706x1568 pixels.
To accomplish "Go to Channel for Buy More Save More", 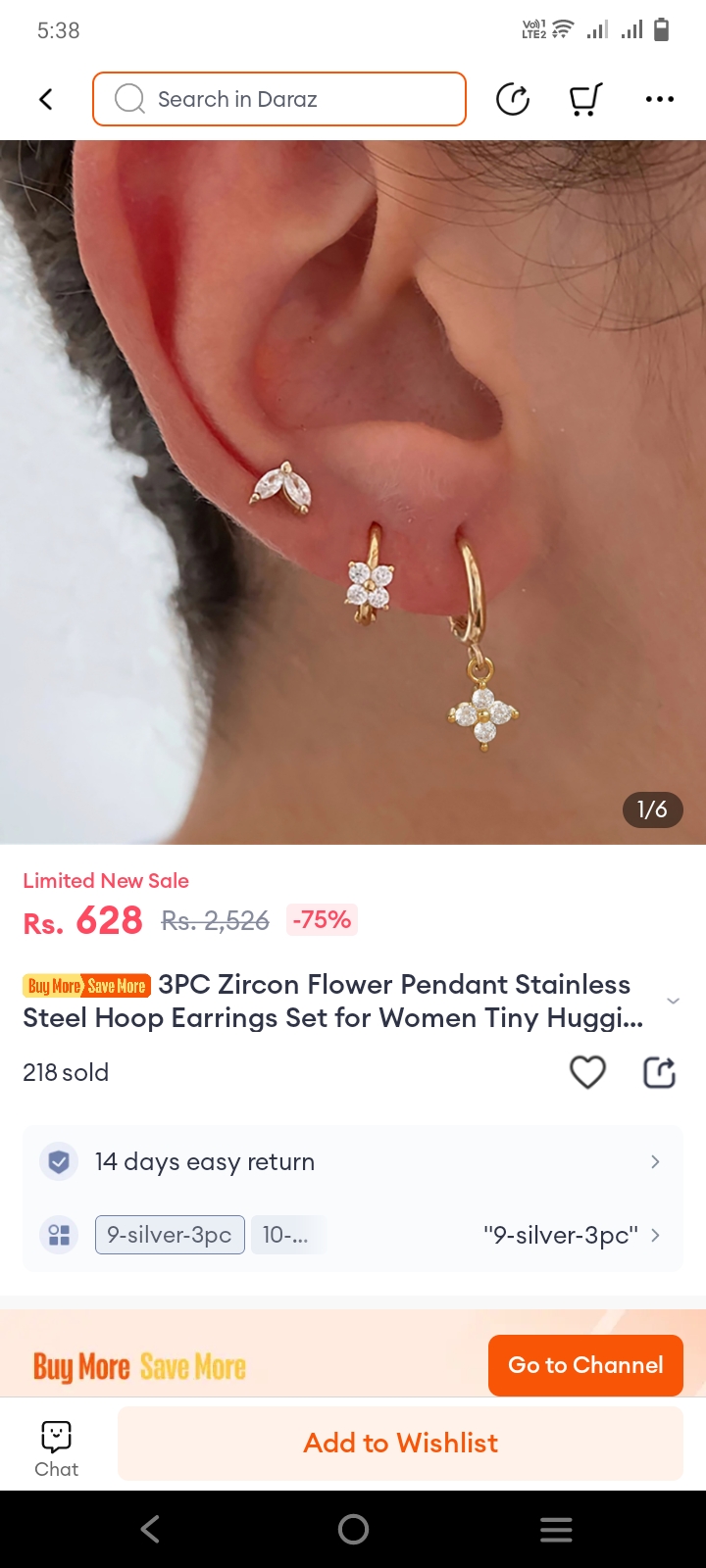I will coord(585,1365).
